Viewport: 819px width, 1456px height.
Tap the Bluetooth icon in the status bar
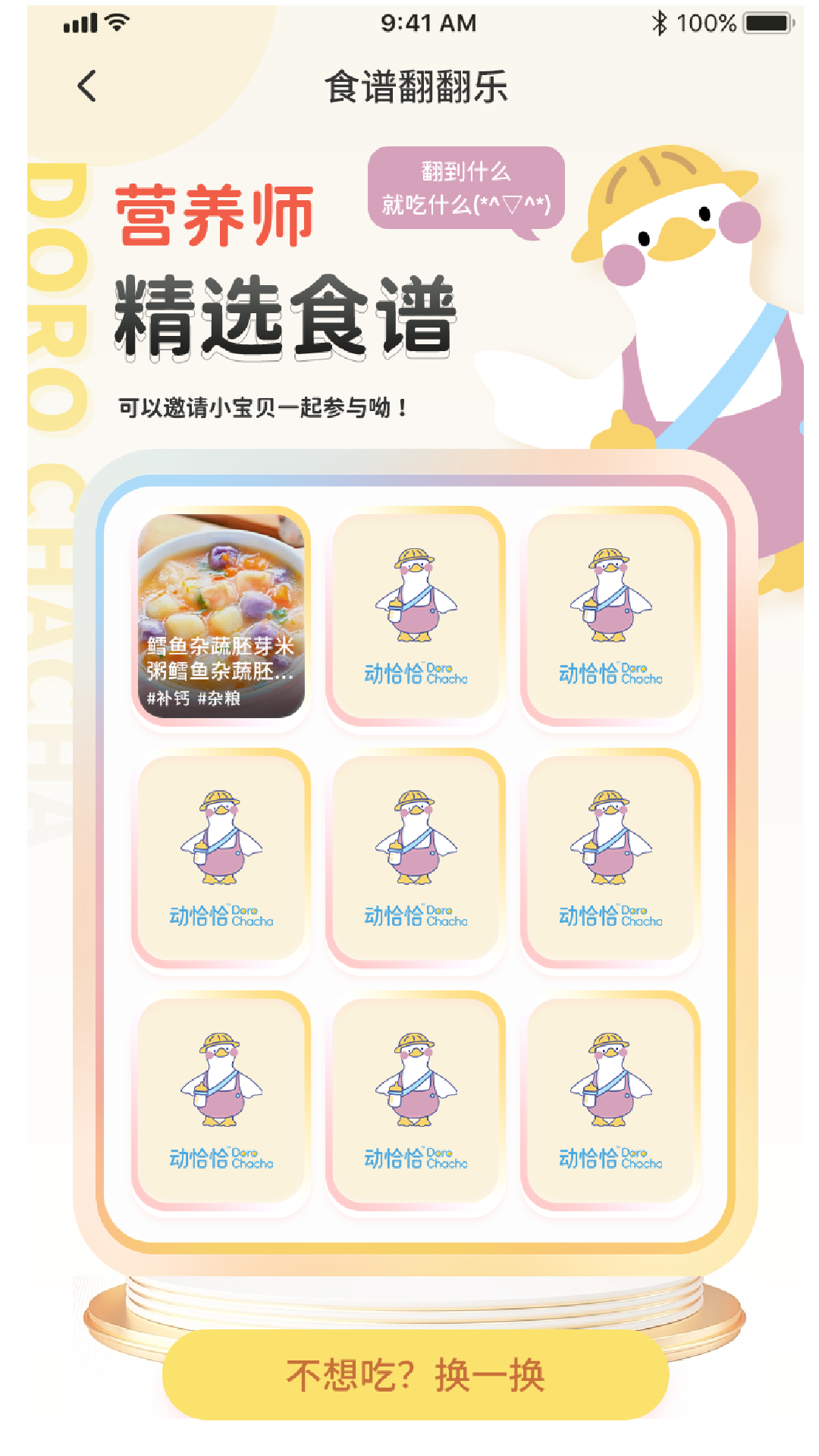[659, 22]
